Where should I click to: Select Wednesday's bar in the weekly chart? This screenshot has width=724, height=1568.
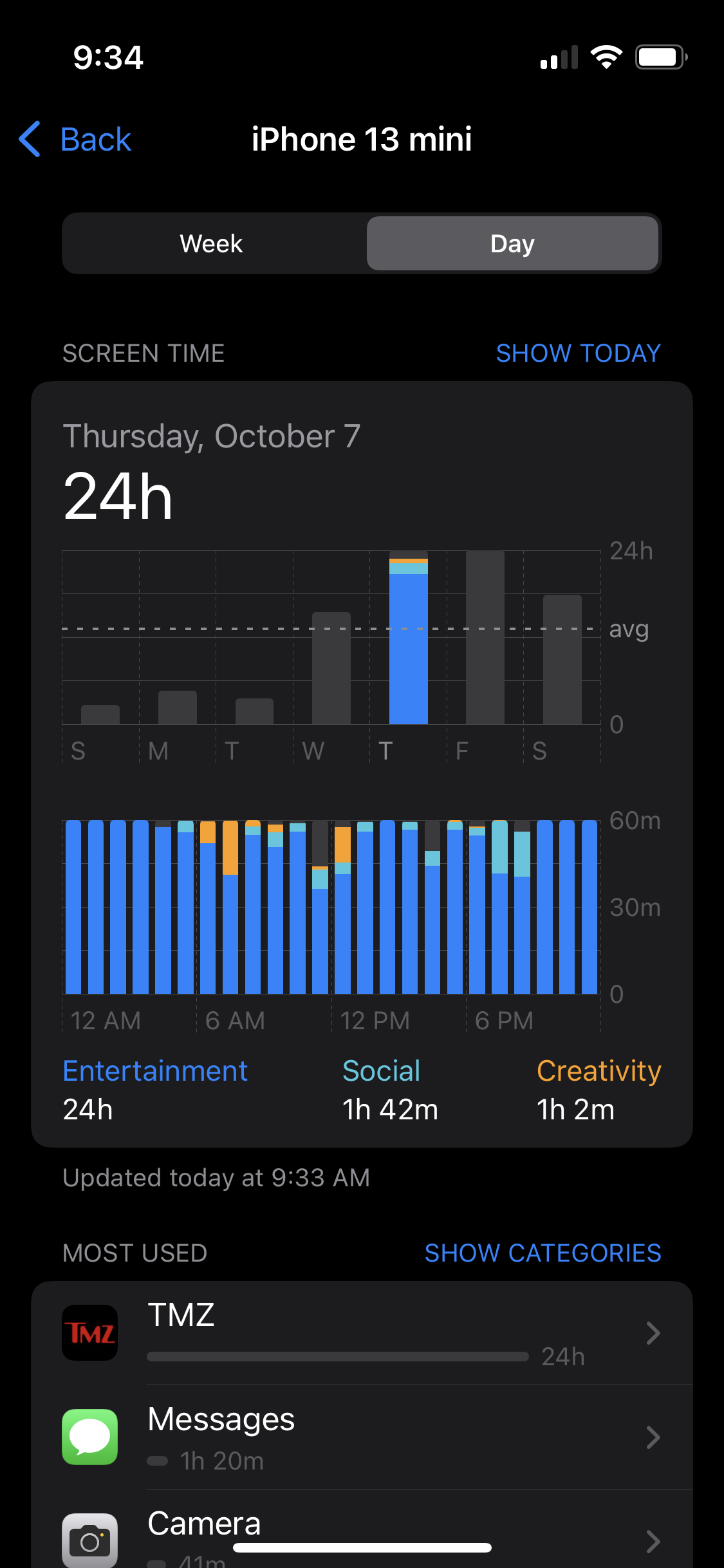click(x=331, y=668)
